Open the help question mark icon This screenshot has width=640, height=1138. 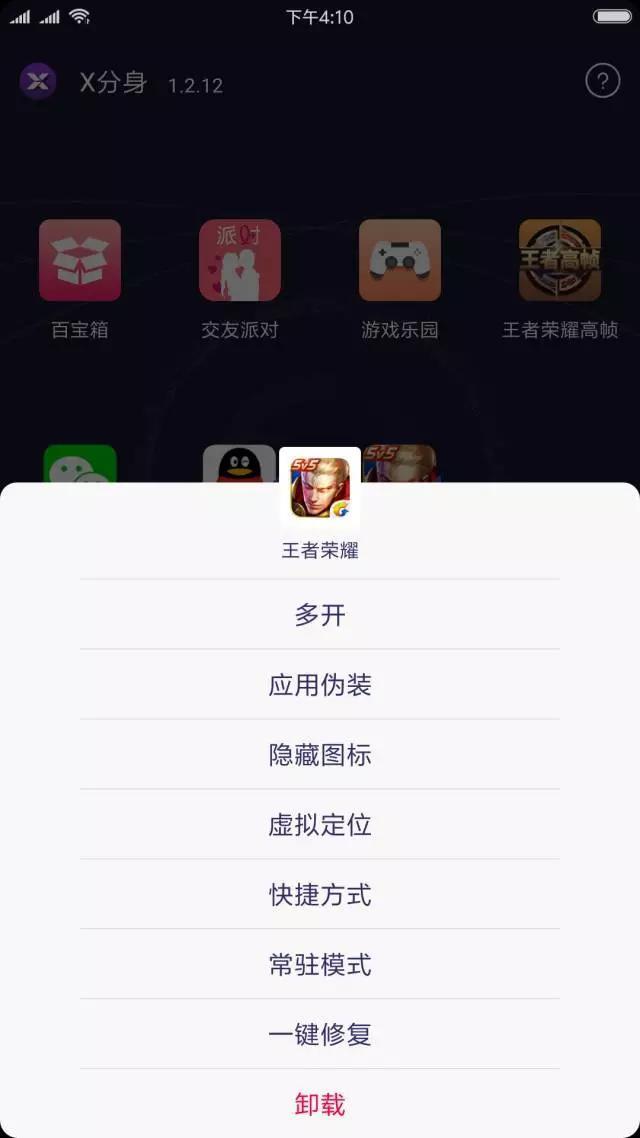(x=602, y=81)
